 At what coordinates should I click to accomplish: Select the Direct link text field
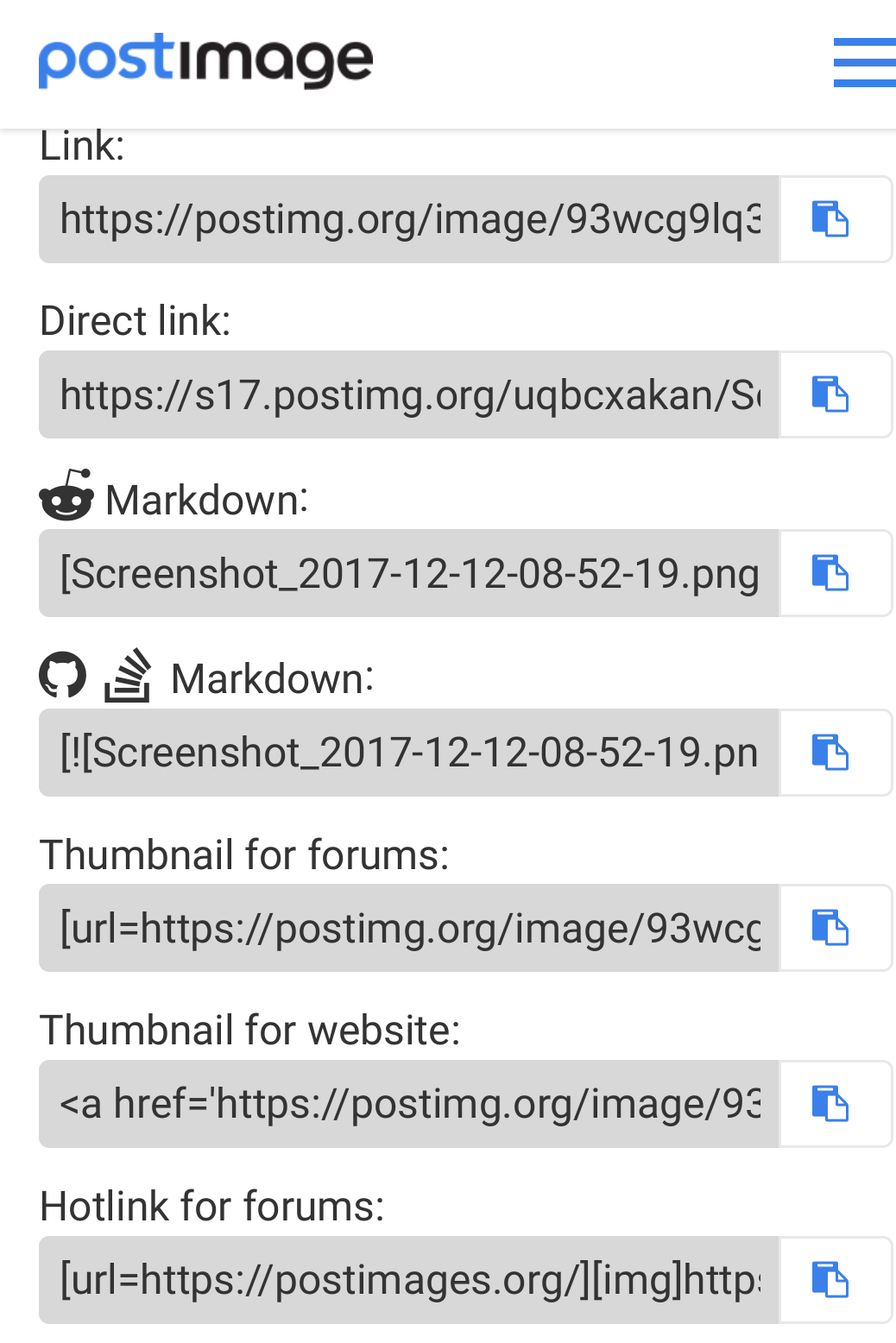click(x=409, y=394)
